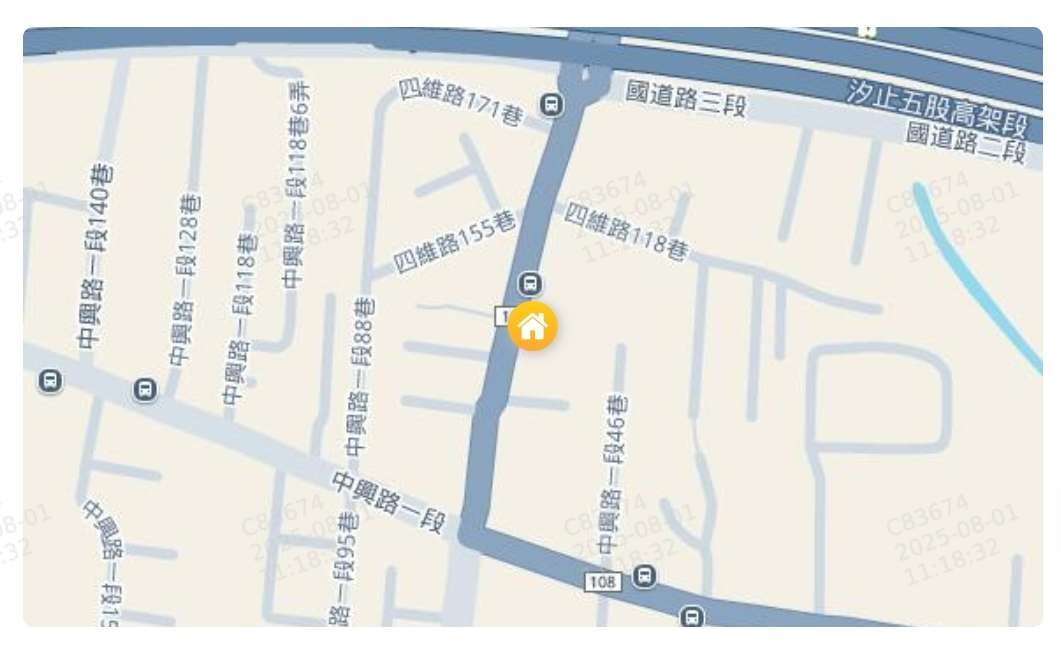The image size is (1061, 648).
Task: Select the bus stop icon near 四維路171巷
Action: coord(551,104)
